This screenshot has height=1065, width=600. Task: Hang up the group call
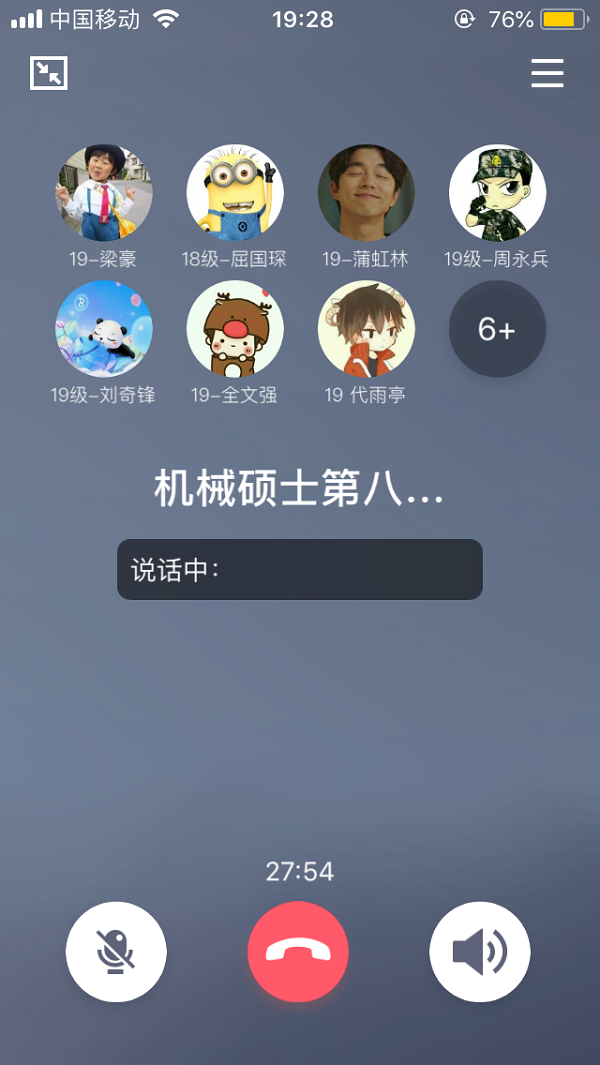(x=298, y=951)
